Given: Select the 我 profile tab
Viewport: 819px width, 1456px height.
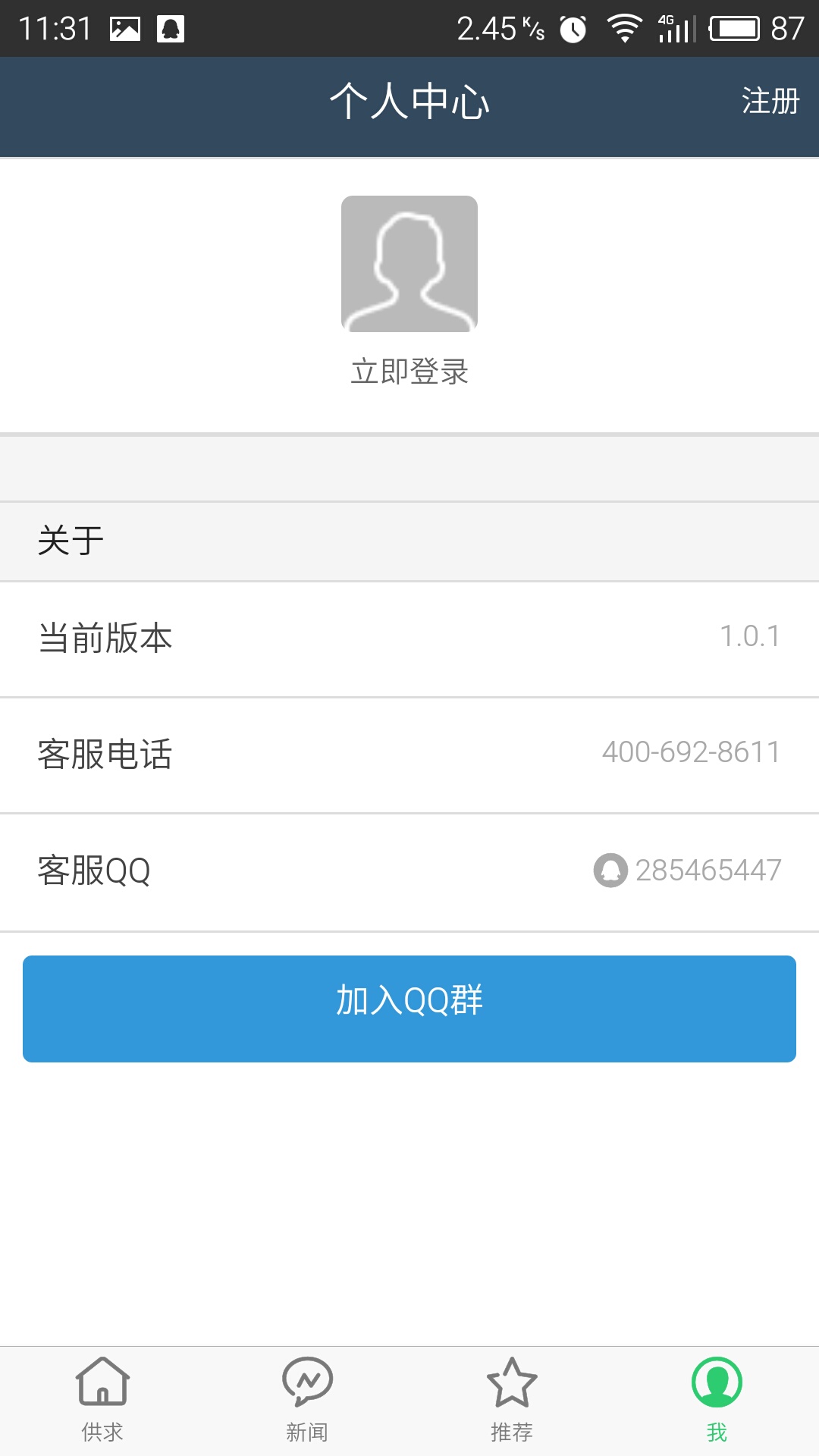Looking at the screenshot, I should (x=717, y=1400).
